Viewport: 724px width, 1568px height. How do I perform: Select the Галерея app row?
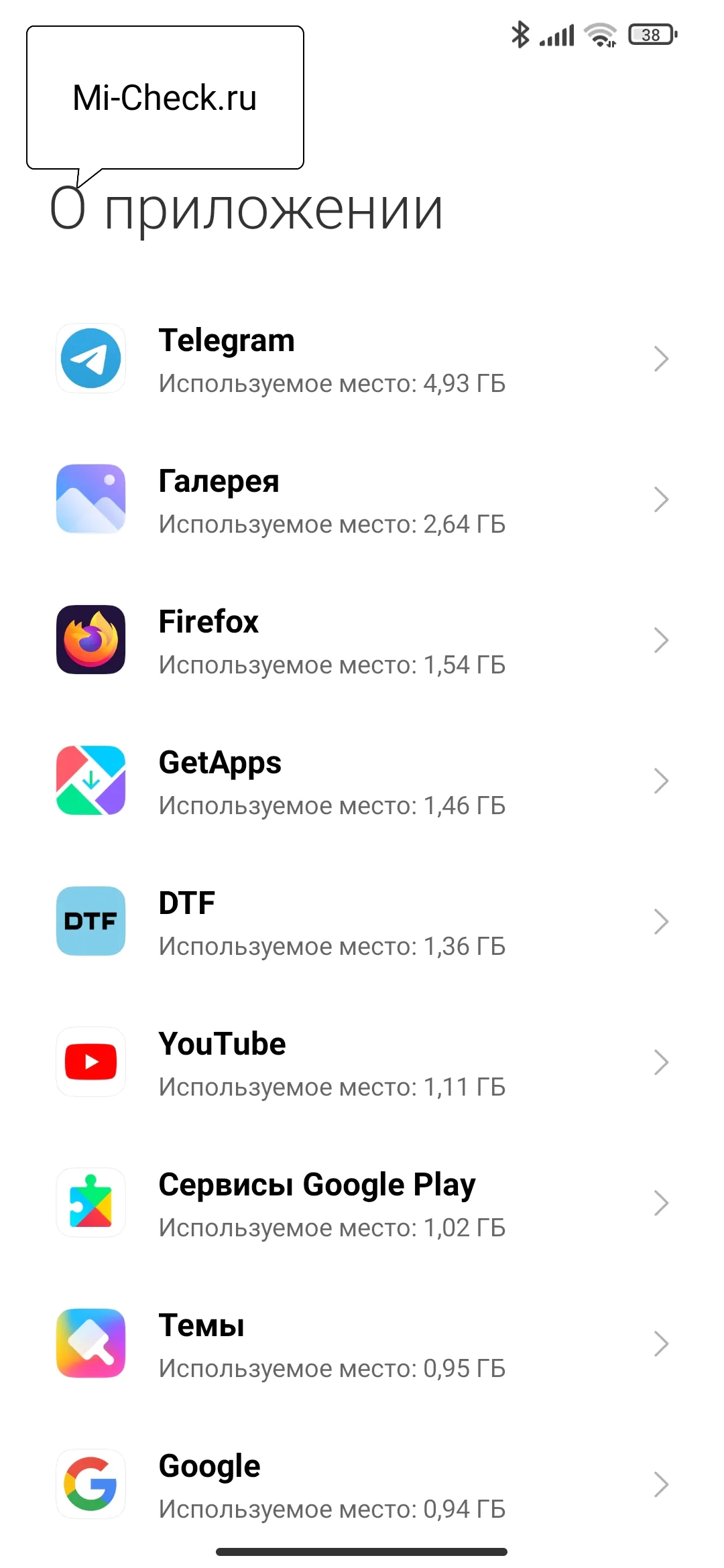pos(362,500)
